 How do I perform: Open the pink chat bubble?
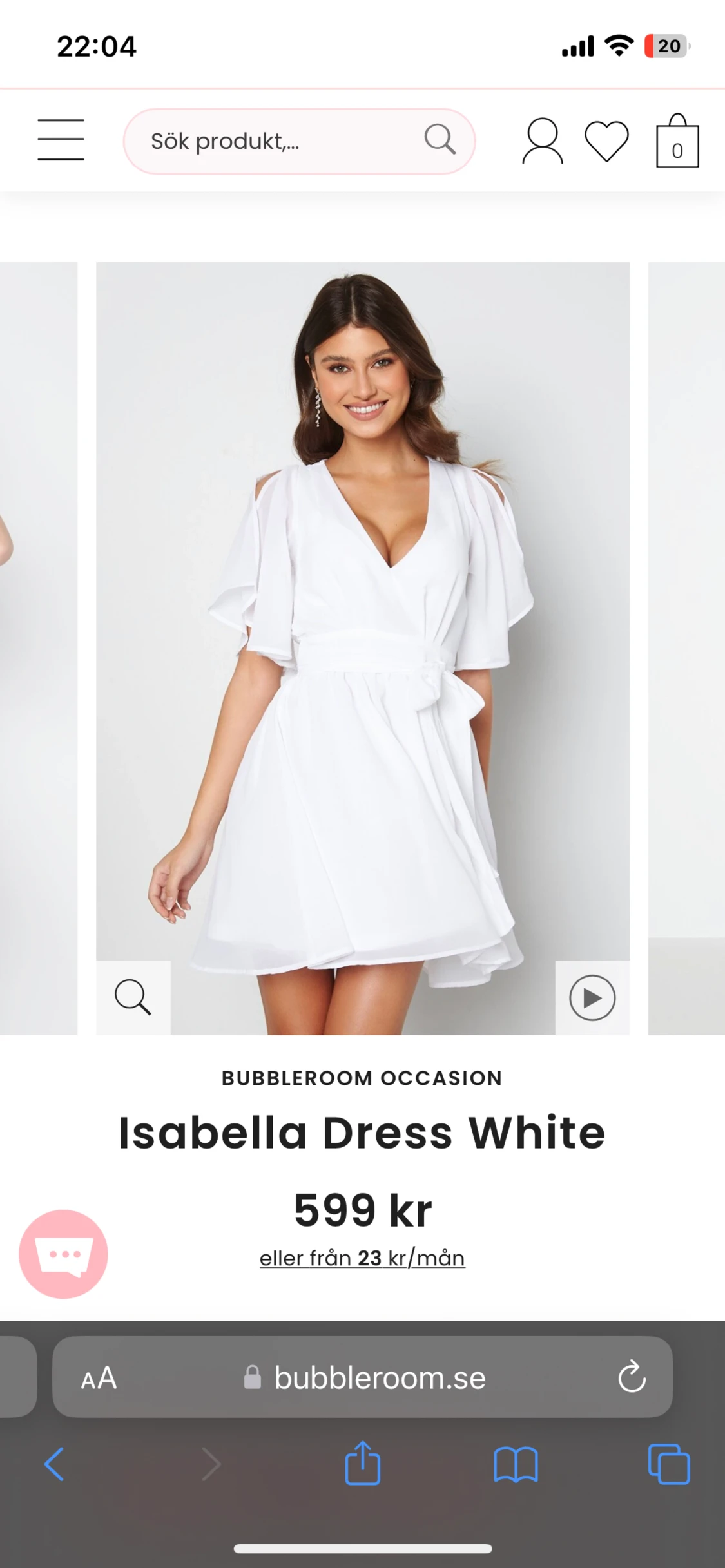63,1254
